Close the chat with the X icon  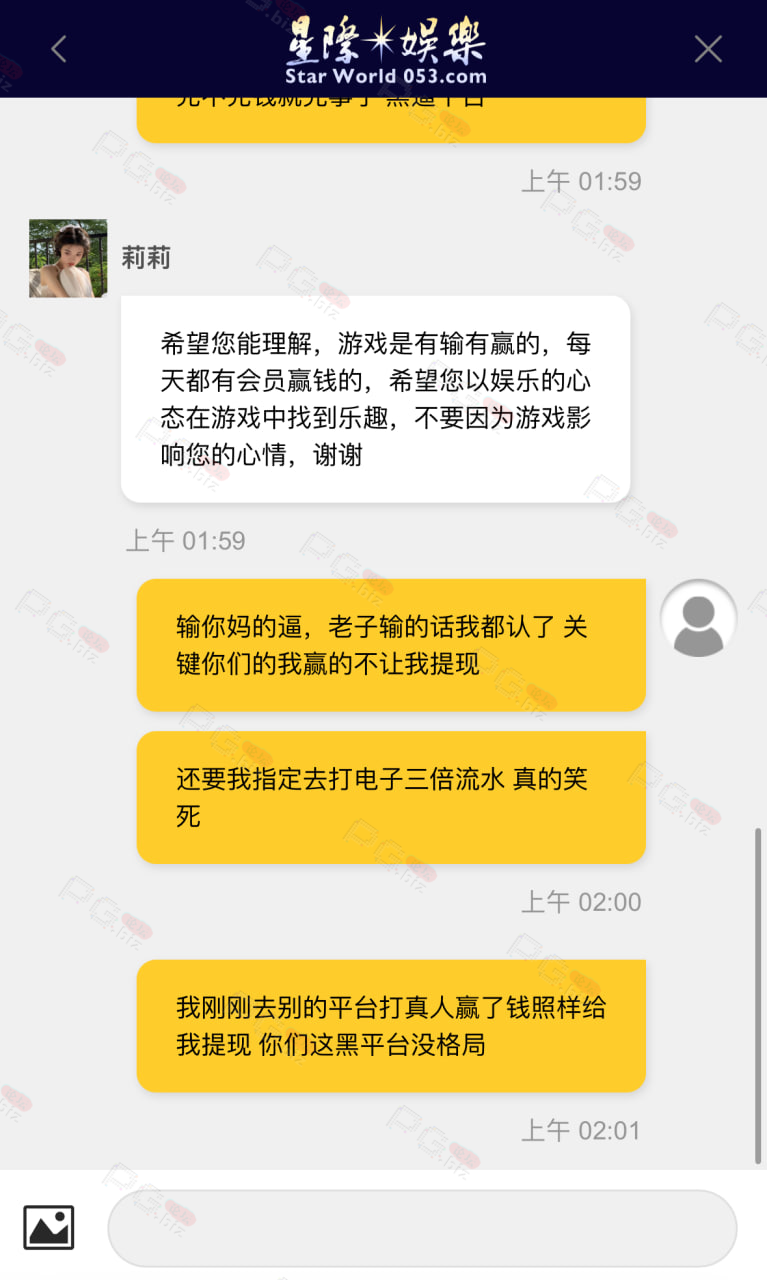tap(708, 49)
